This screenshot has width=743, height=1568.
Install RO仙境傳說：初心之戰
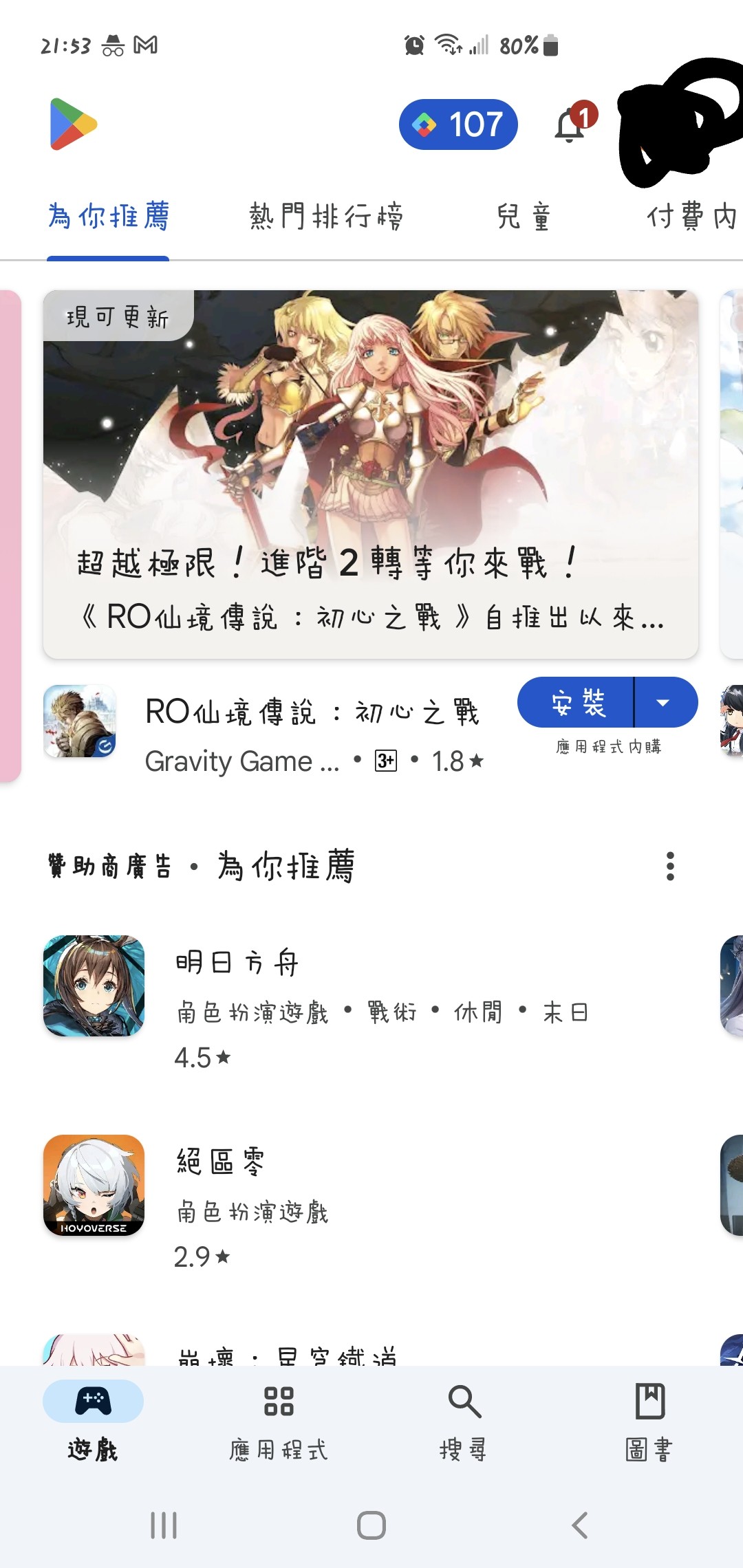click(577, 702)
